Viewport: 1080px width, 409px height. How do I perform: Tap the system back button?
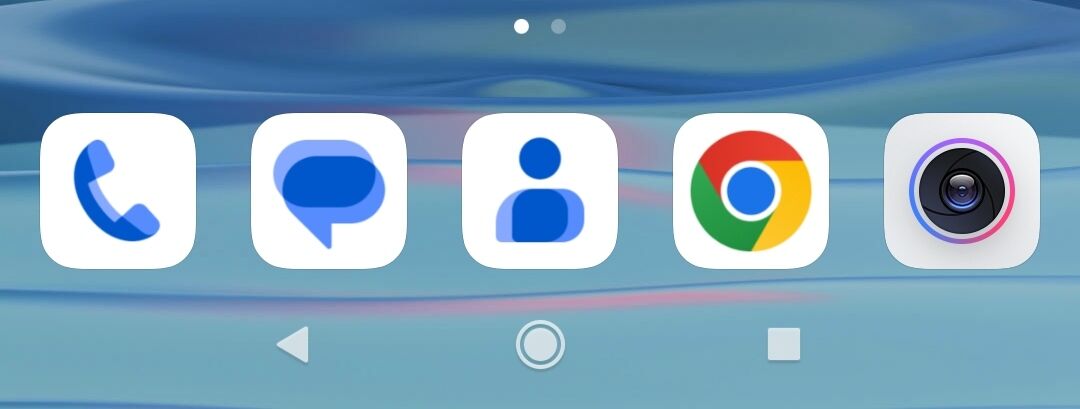click(x=293, y=345)
